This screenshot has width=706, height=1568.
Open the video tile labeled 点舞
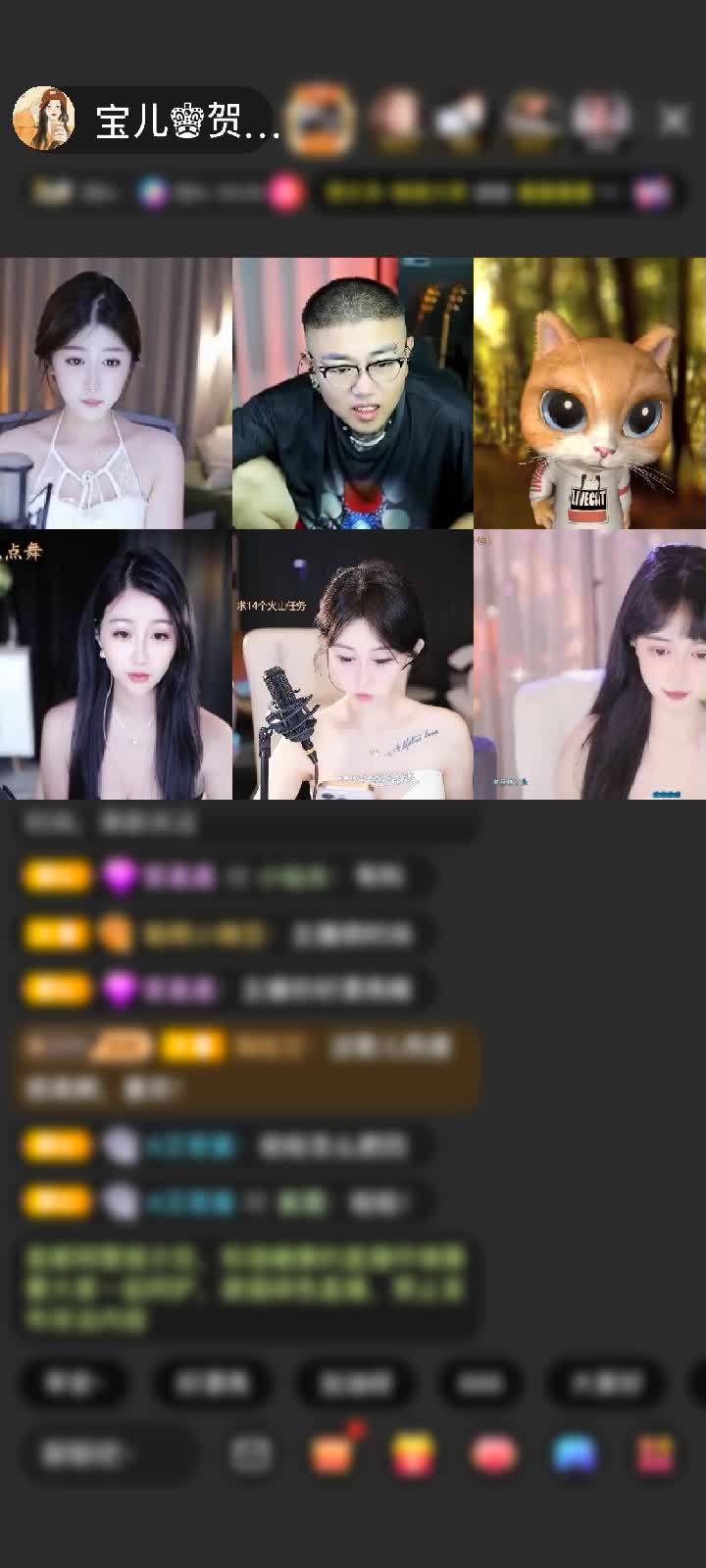click(x=116, y=664)
